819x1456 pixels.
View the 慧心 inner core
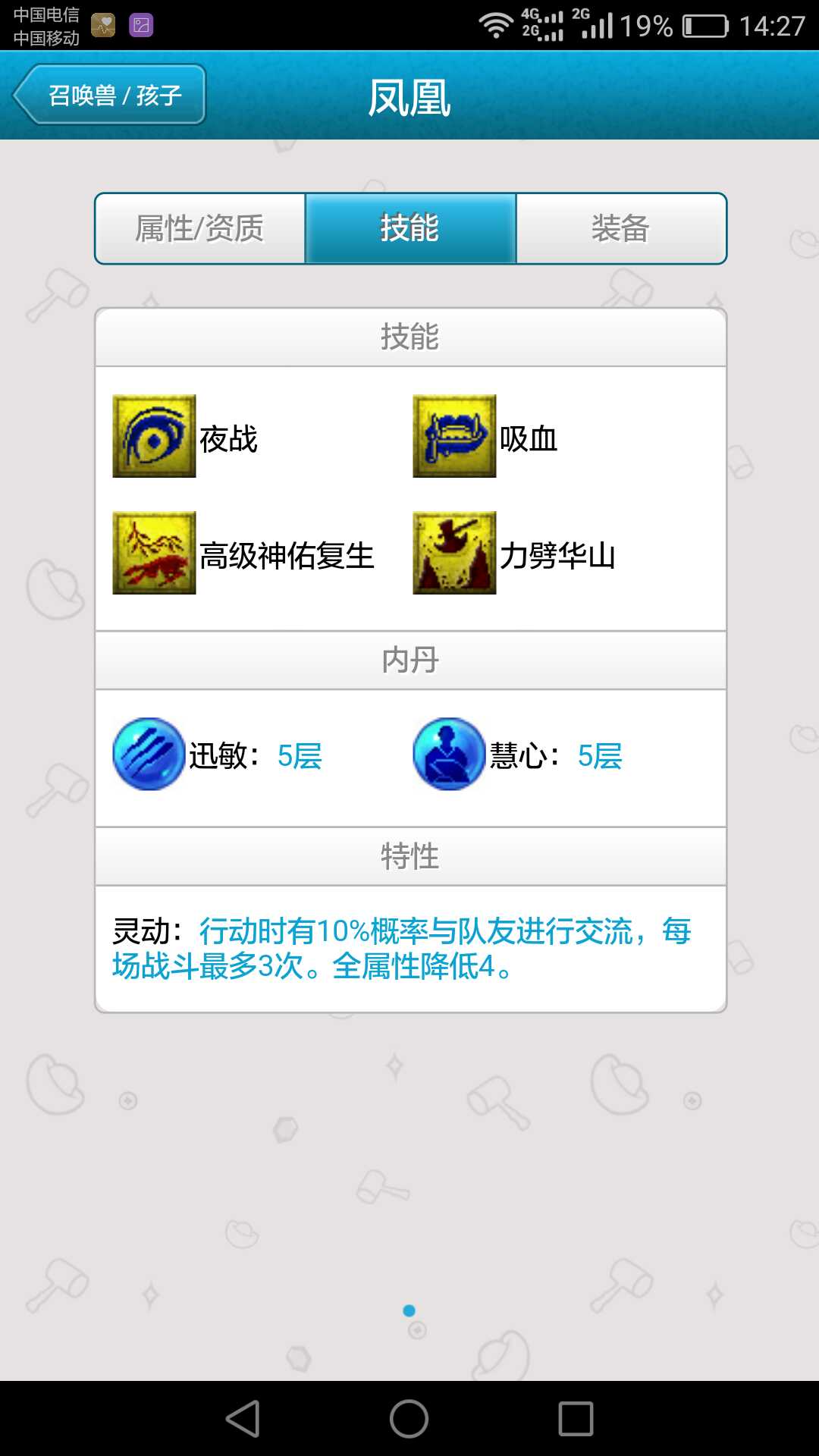click(x=449, y=755)
